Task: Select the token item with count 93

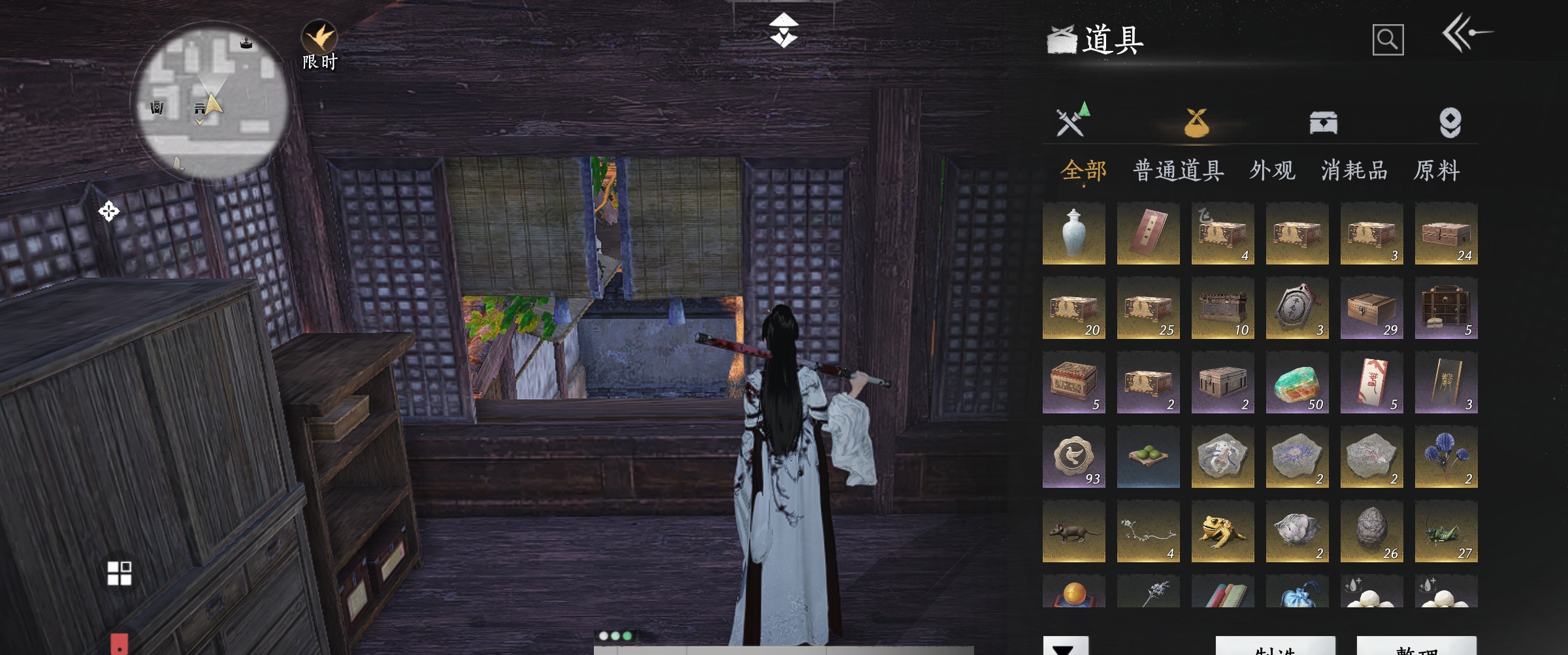Action: 1074,457
